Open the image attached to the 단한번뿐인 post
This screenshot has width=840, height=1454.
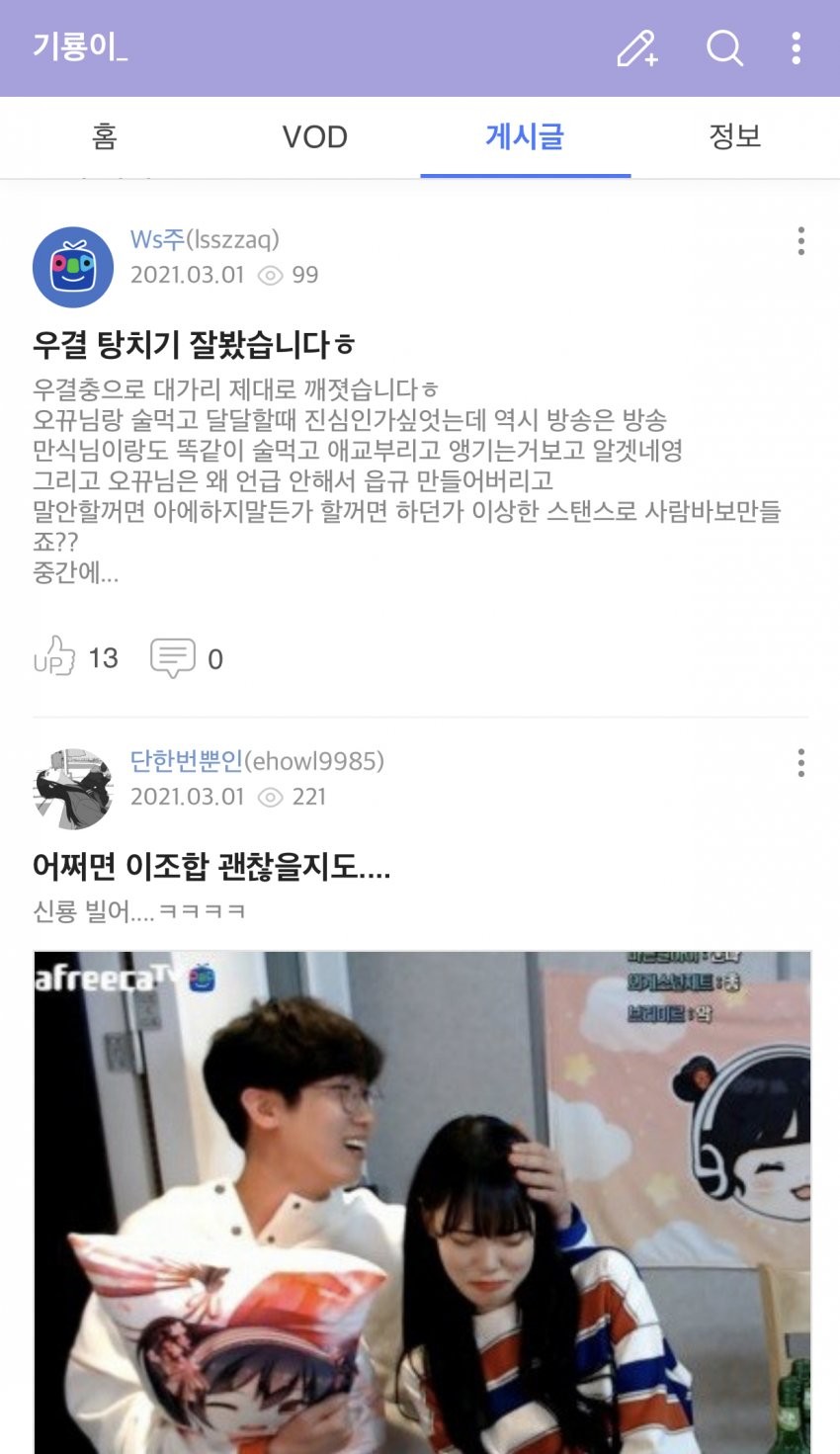[x=422, y=1201]
